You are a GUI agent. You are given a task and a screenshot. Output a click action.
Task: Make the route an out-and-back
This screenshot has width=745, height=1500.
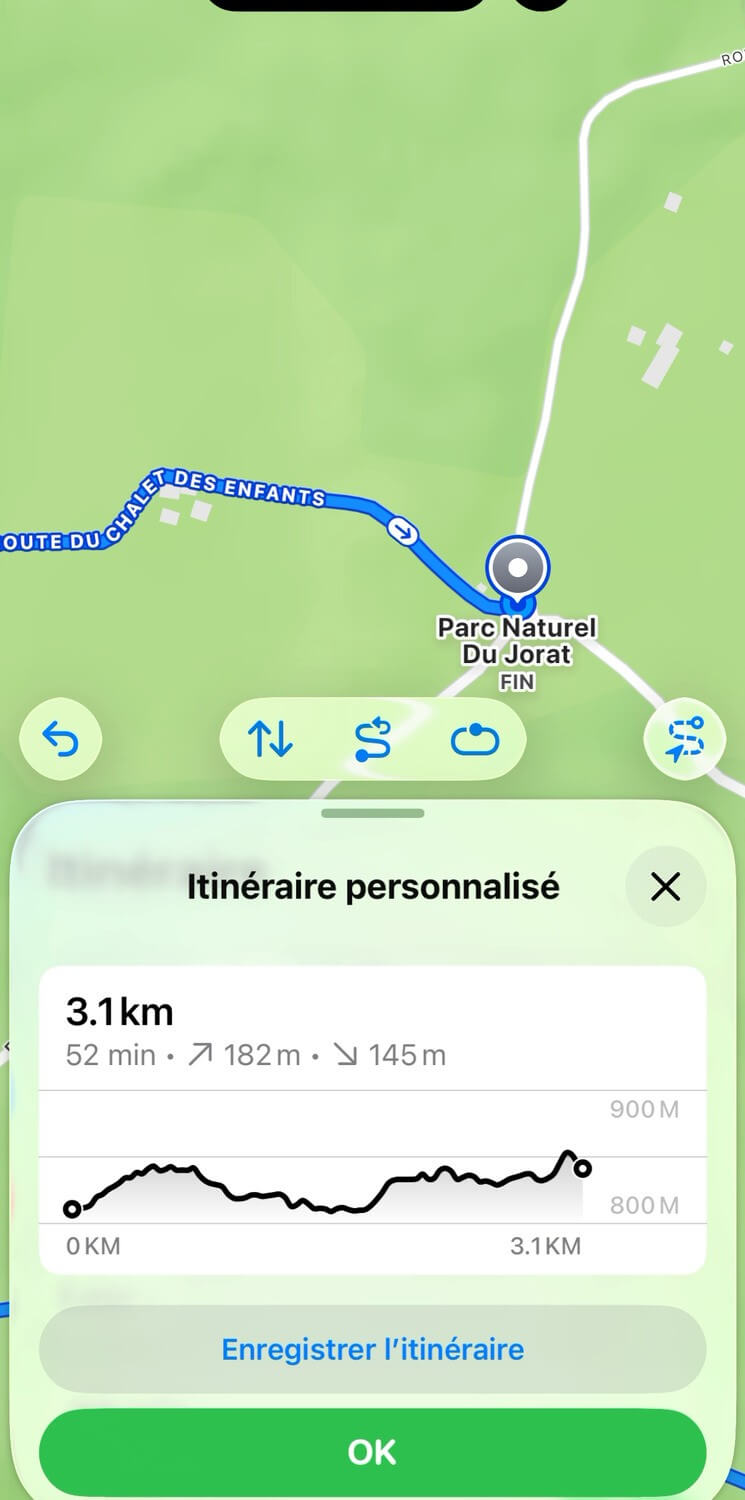coord(372,741)
